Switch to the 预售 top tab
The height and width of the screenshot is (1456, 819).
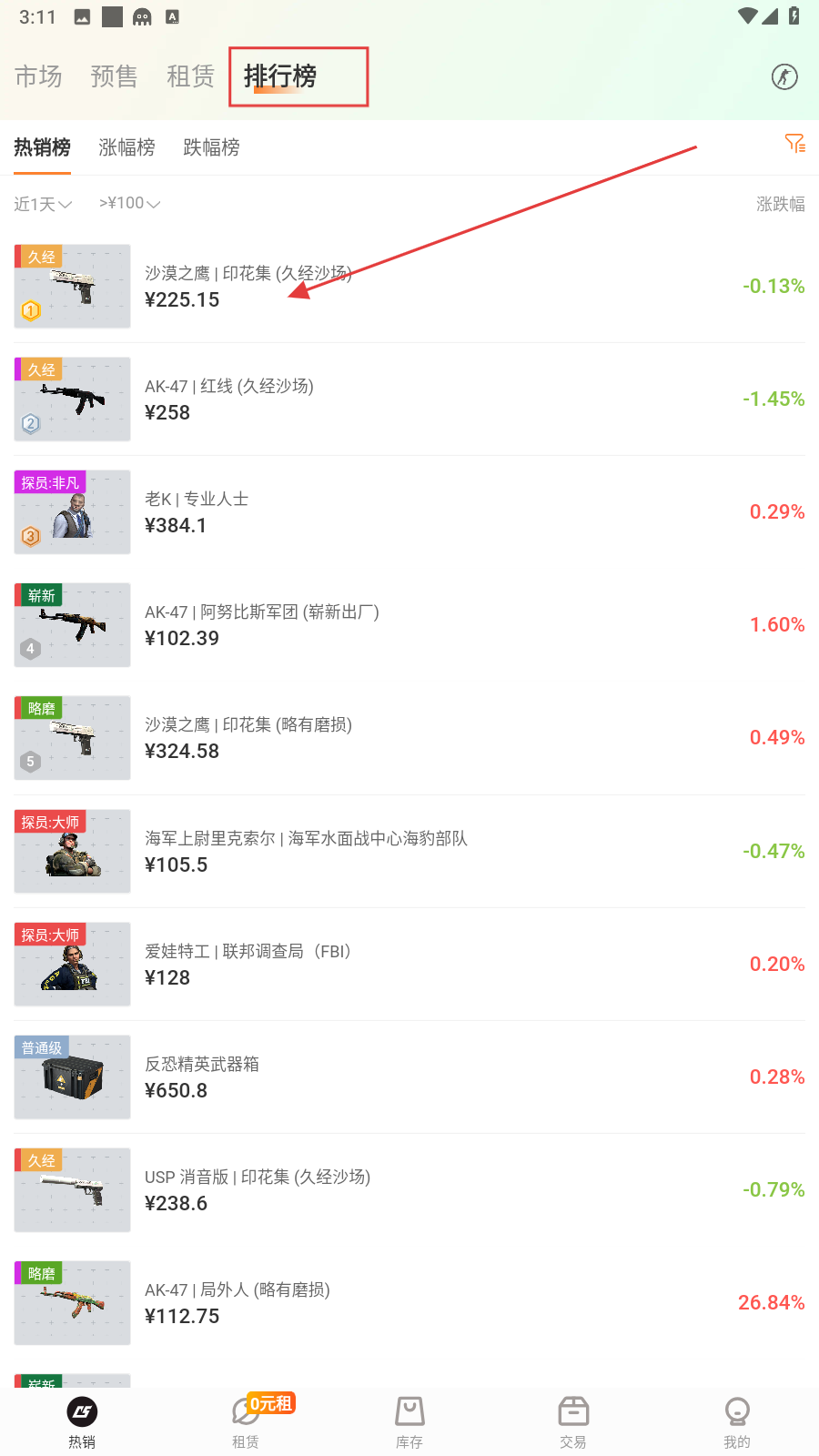(x=115, y=76)
